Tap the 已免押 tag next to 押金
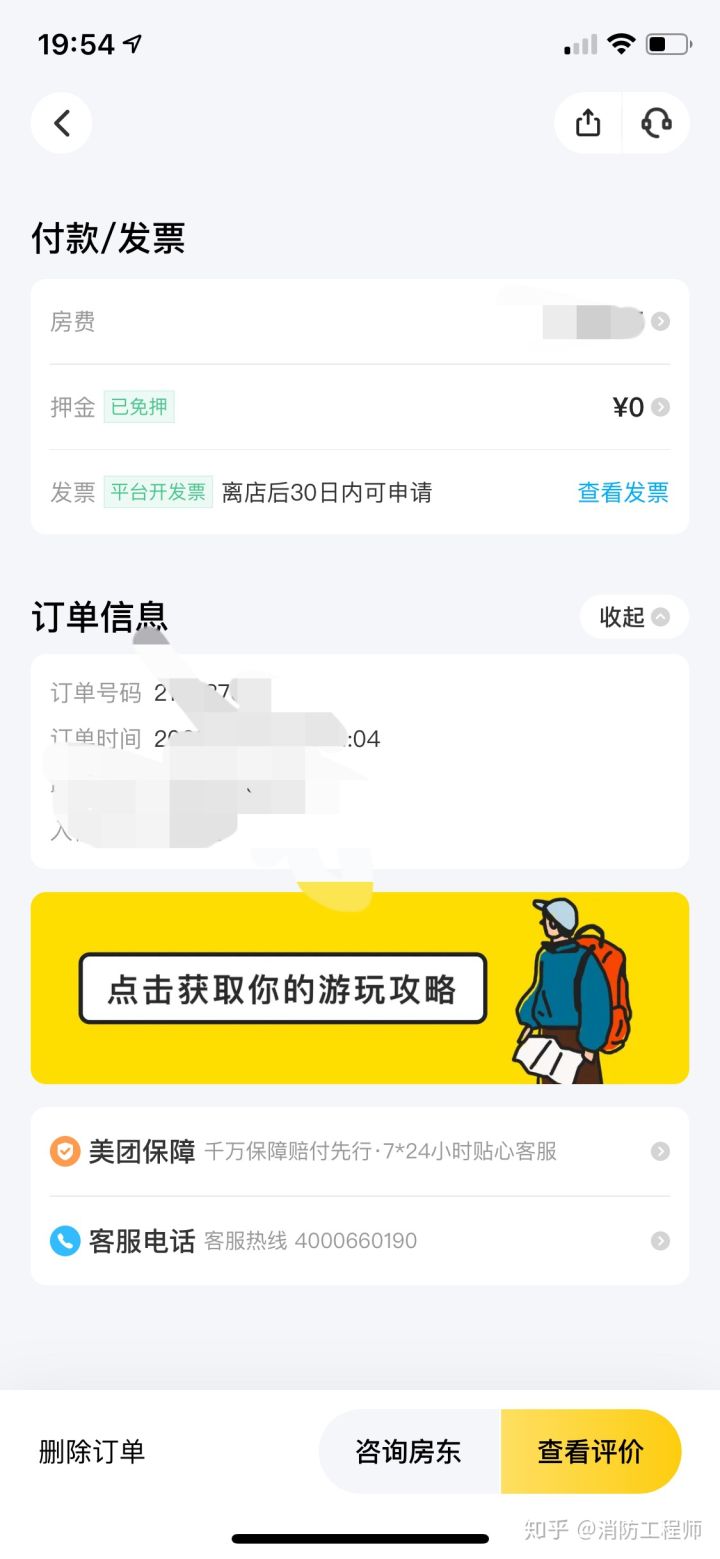 click(139, 407)
